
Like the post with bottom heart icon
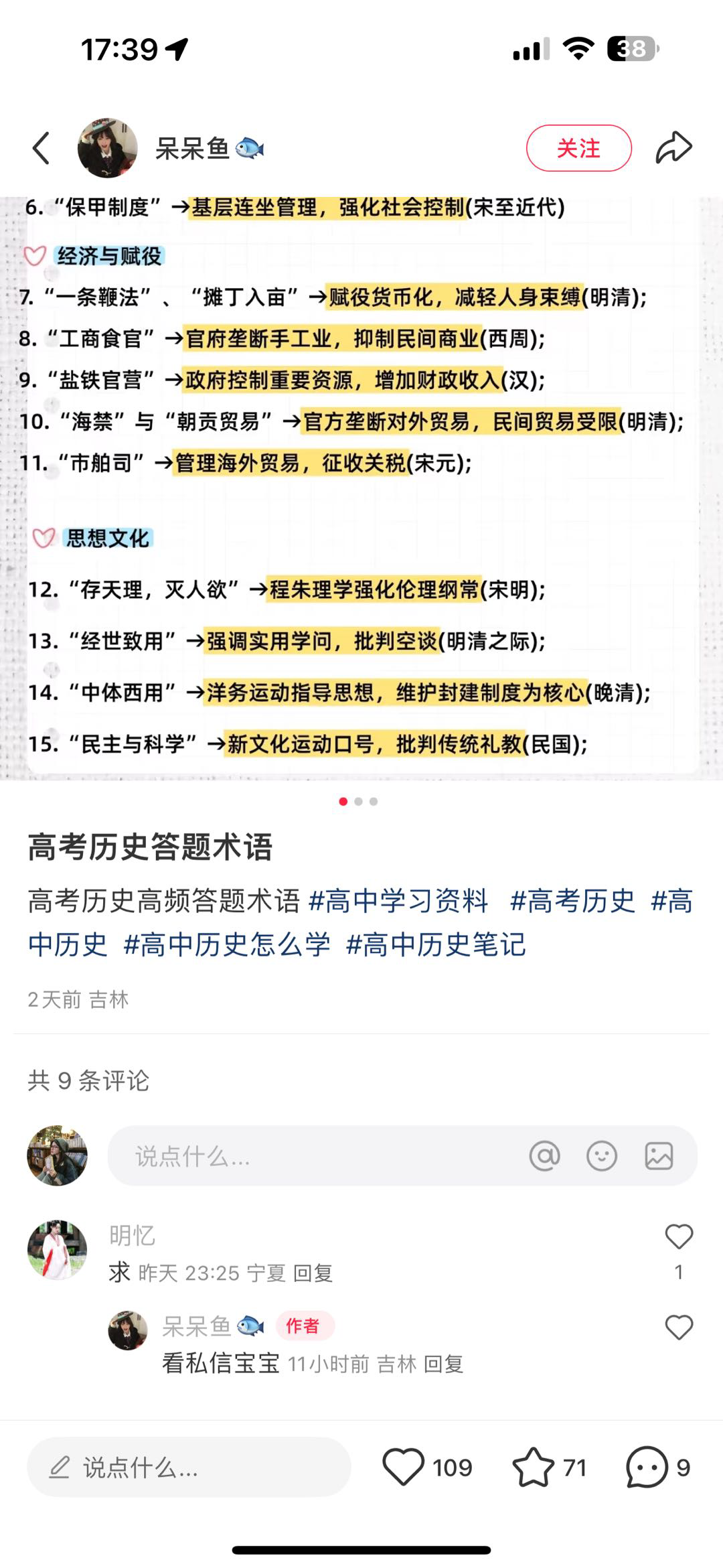404,1468
